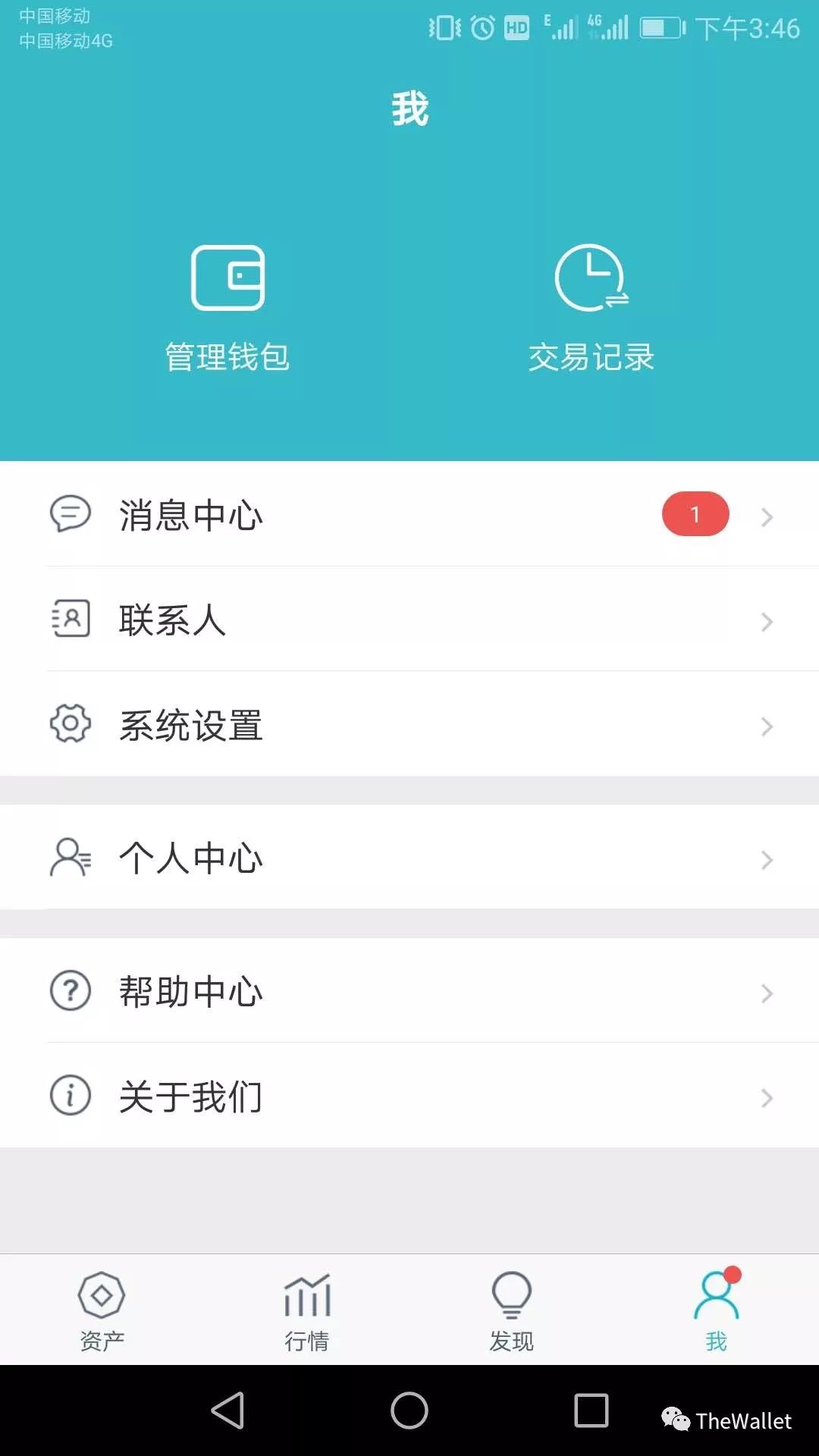The height and width of the screenshot is (1456, 819).
Task: Open 交易记录 transaction history
Action: click(591, 309)
